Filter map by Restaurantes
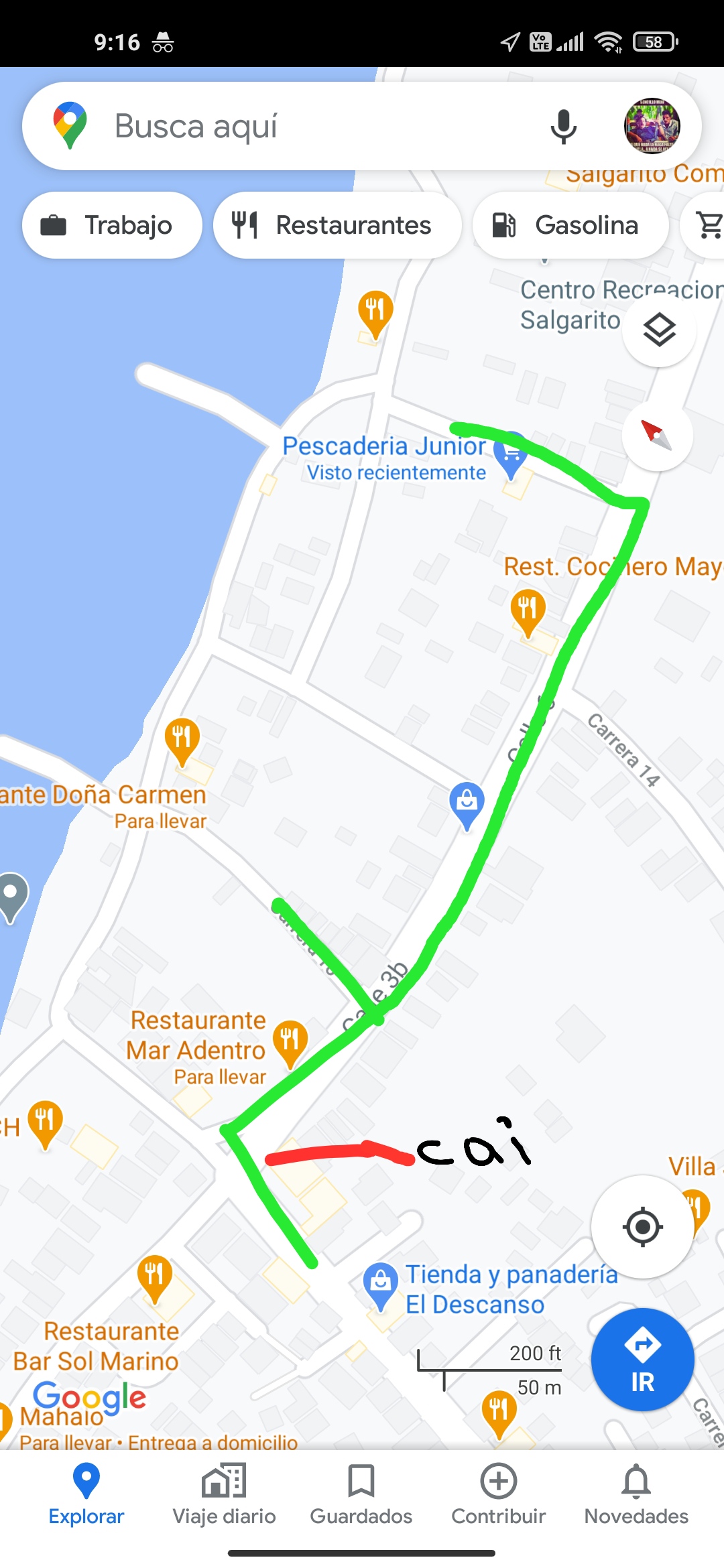The width and height of the screenshot is (724, 1568). pos(337,225)
